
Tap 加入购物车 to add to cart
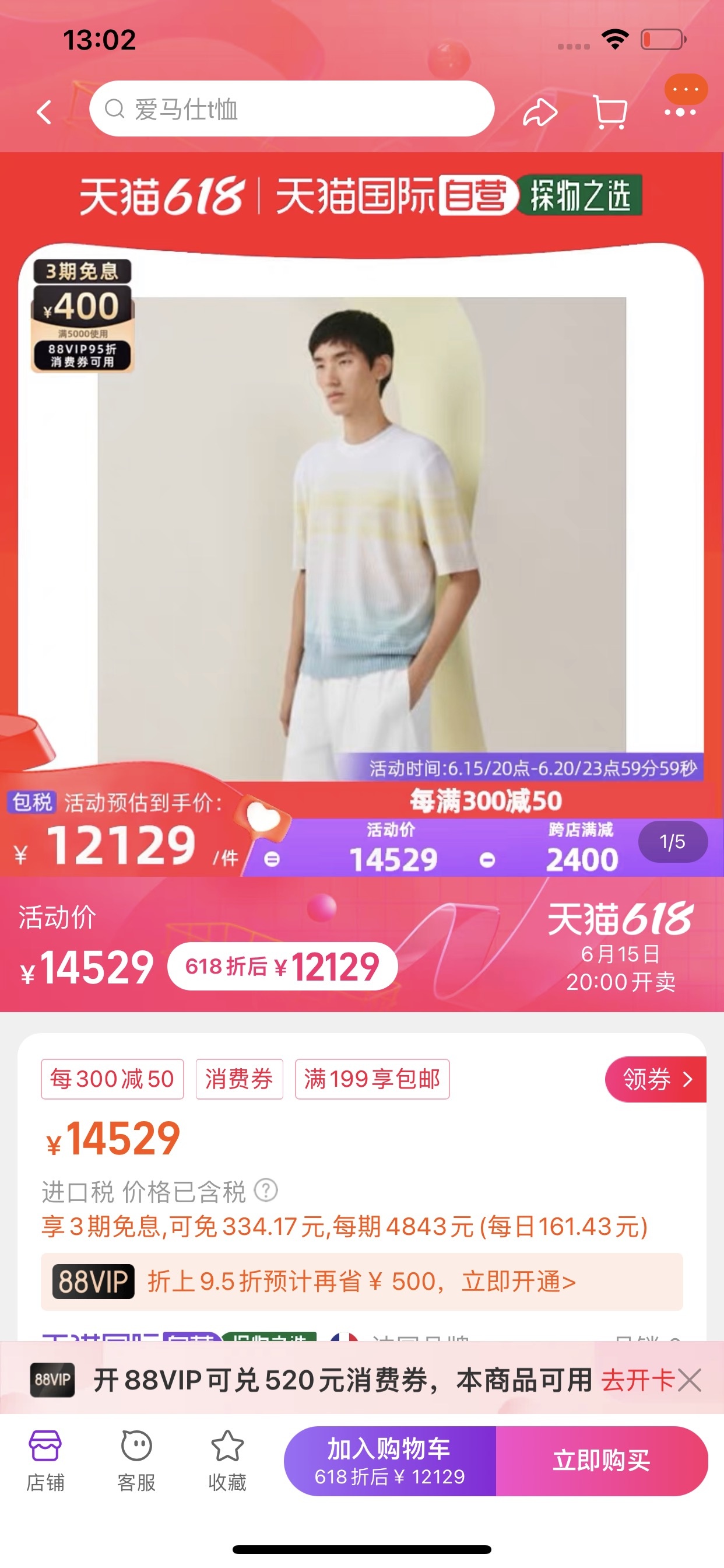point(389,1461)
